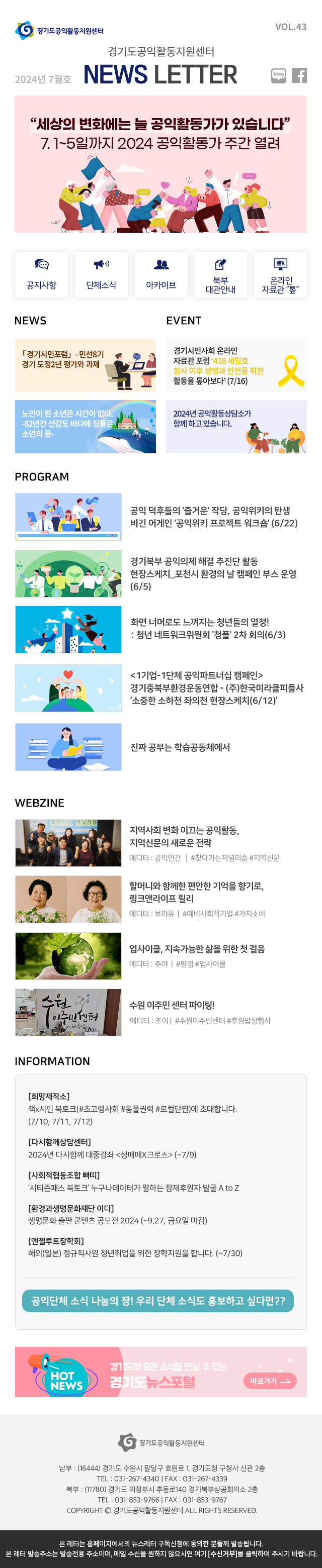Read 수원 이주민 센터 파이팅! article
Viewport: 322px width, 1568px height.
tap(172, 1005)
